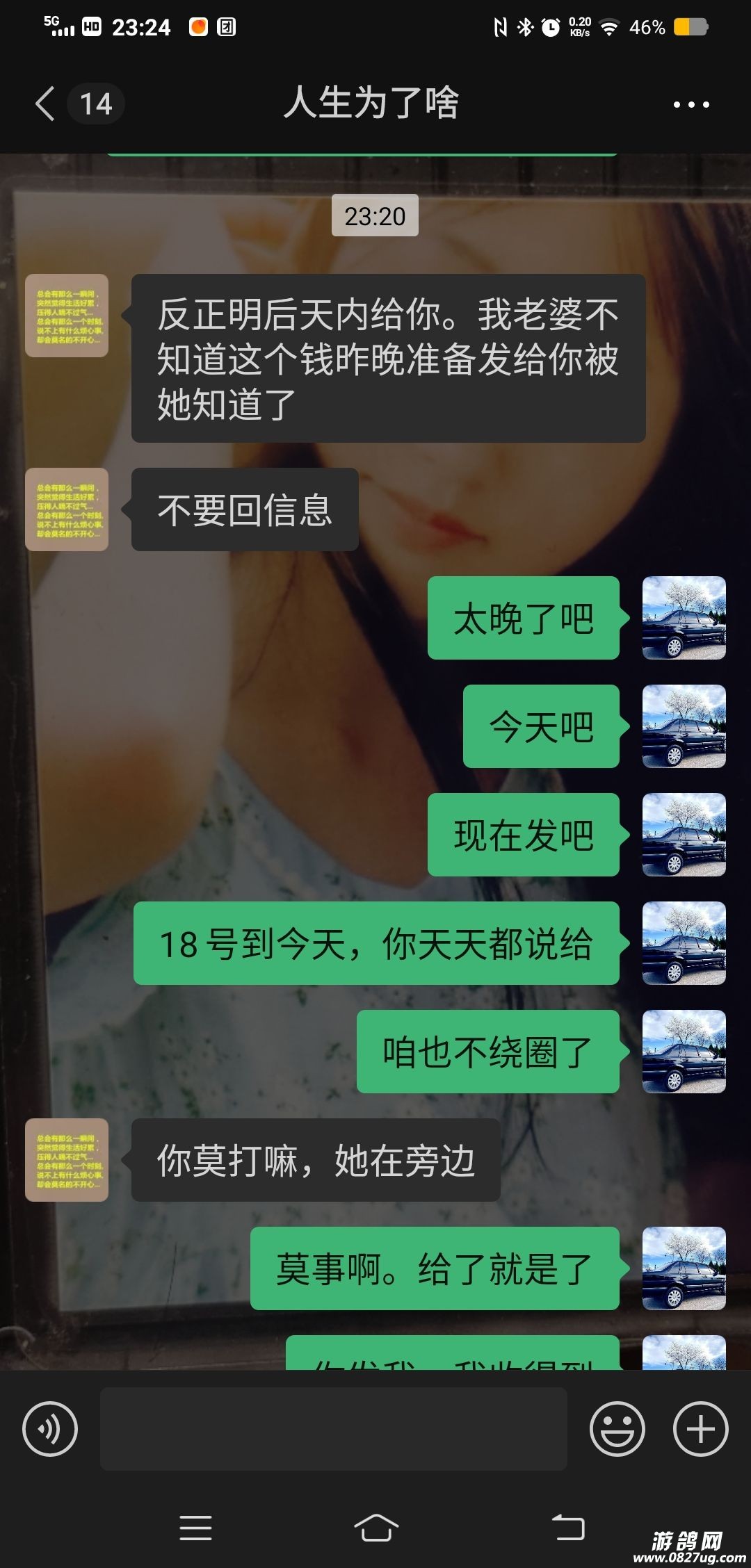Tap the message text field
This screenshot has width=751, height=1568.
(x=334, y=1429)
